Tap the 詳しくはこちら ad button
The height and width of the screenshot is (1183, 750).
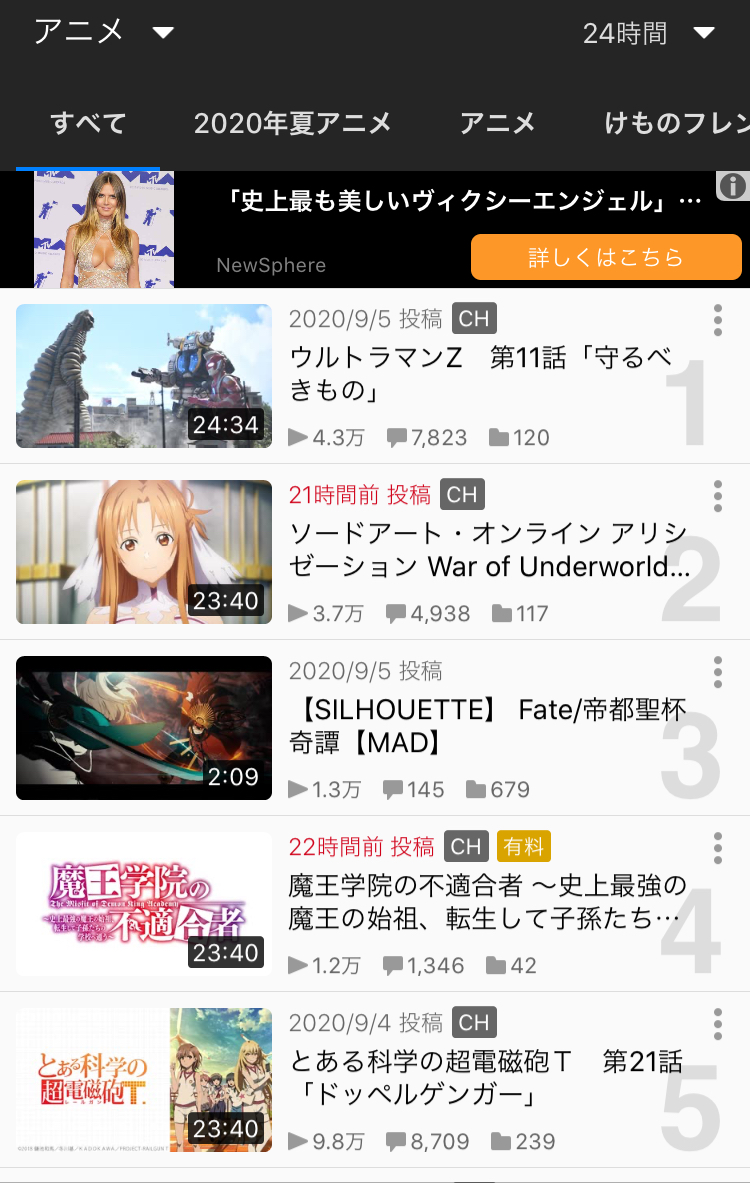606,257
